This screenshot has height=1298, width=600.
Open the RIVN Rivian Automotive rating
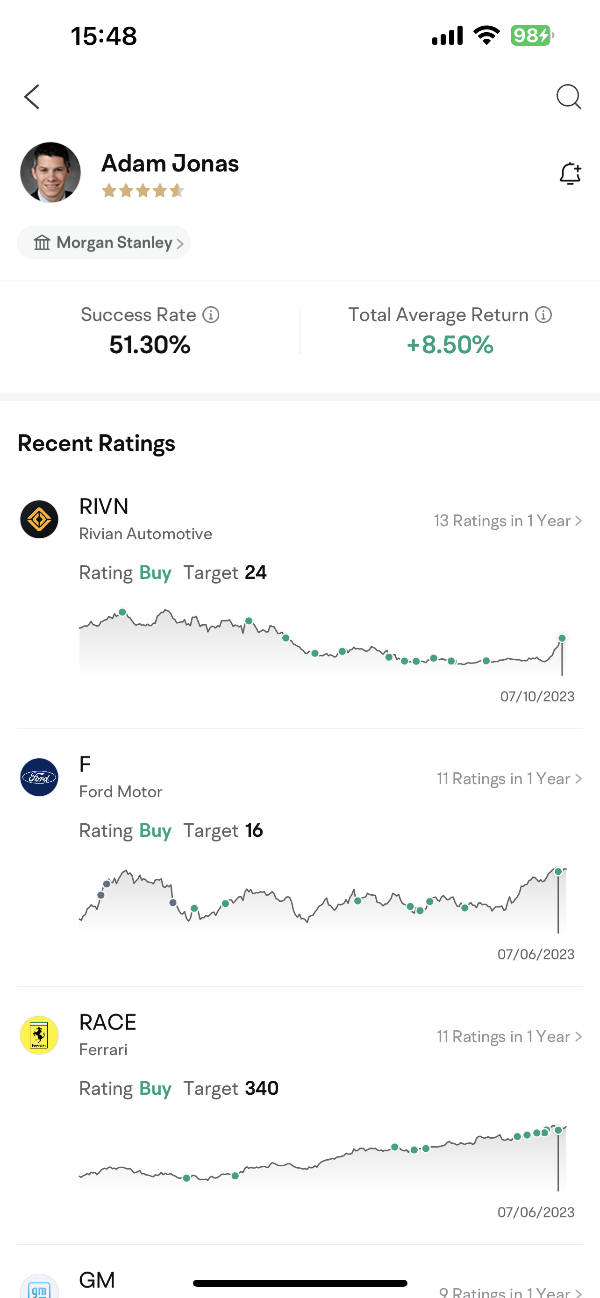pyautogui.click(x=145, y=518)
